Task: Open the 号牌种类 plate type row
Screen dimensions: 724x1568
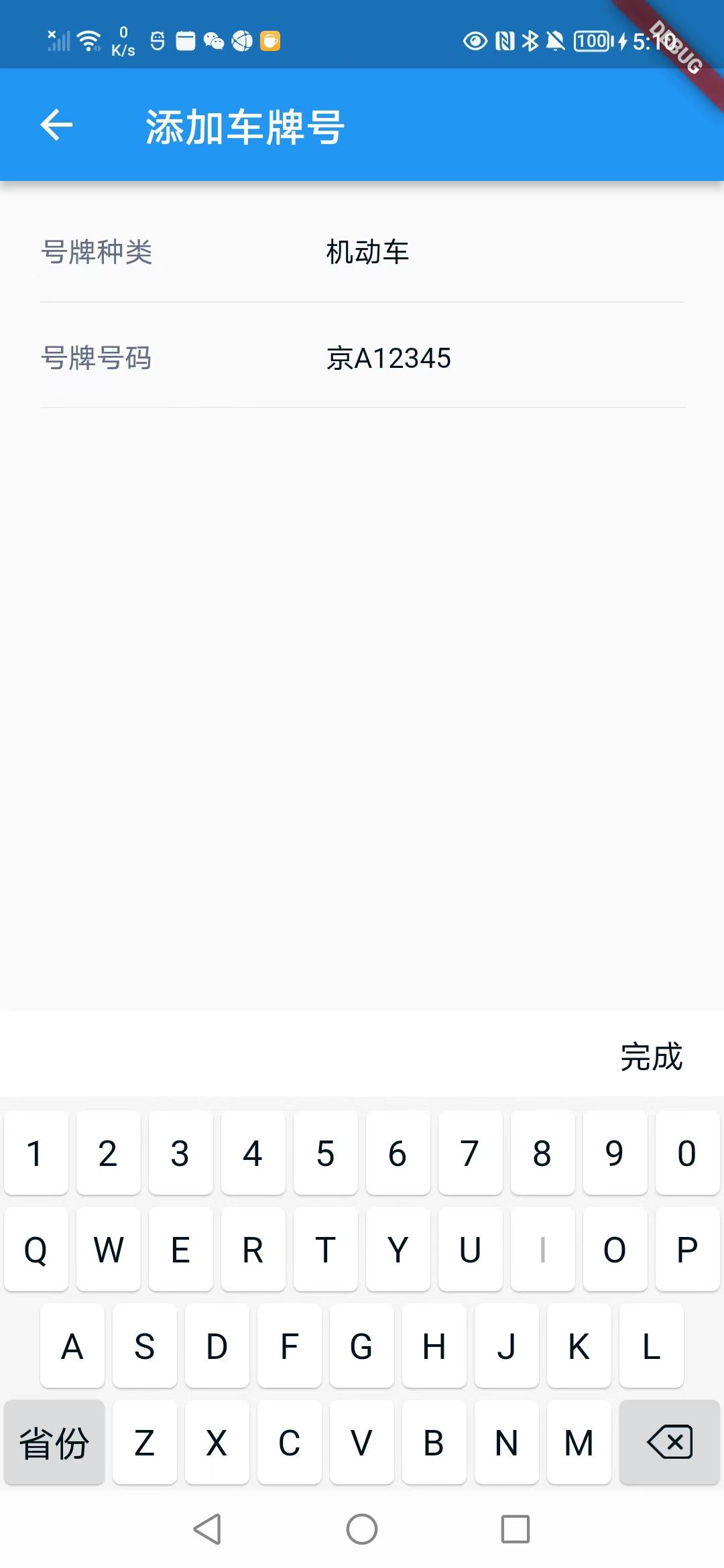Action: click(362, 252)
